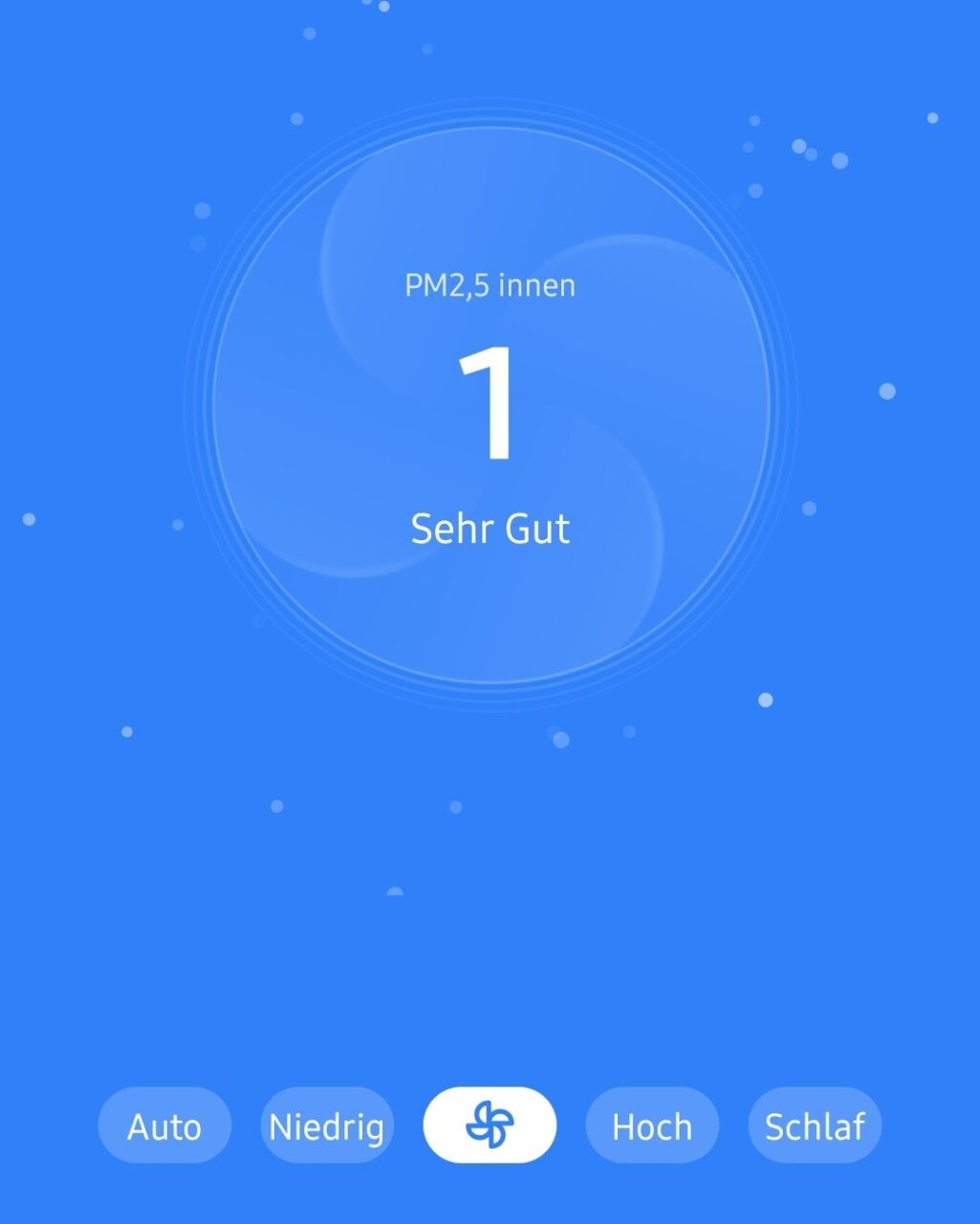Set fan speed to Hoch
This screenshot has height=1224, width=980.
tap(652, 1126)
